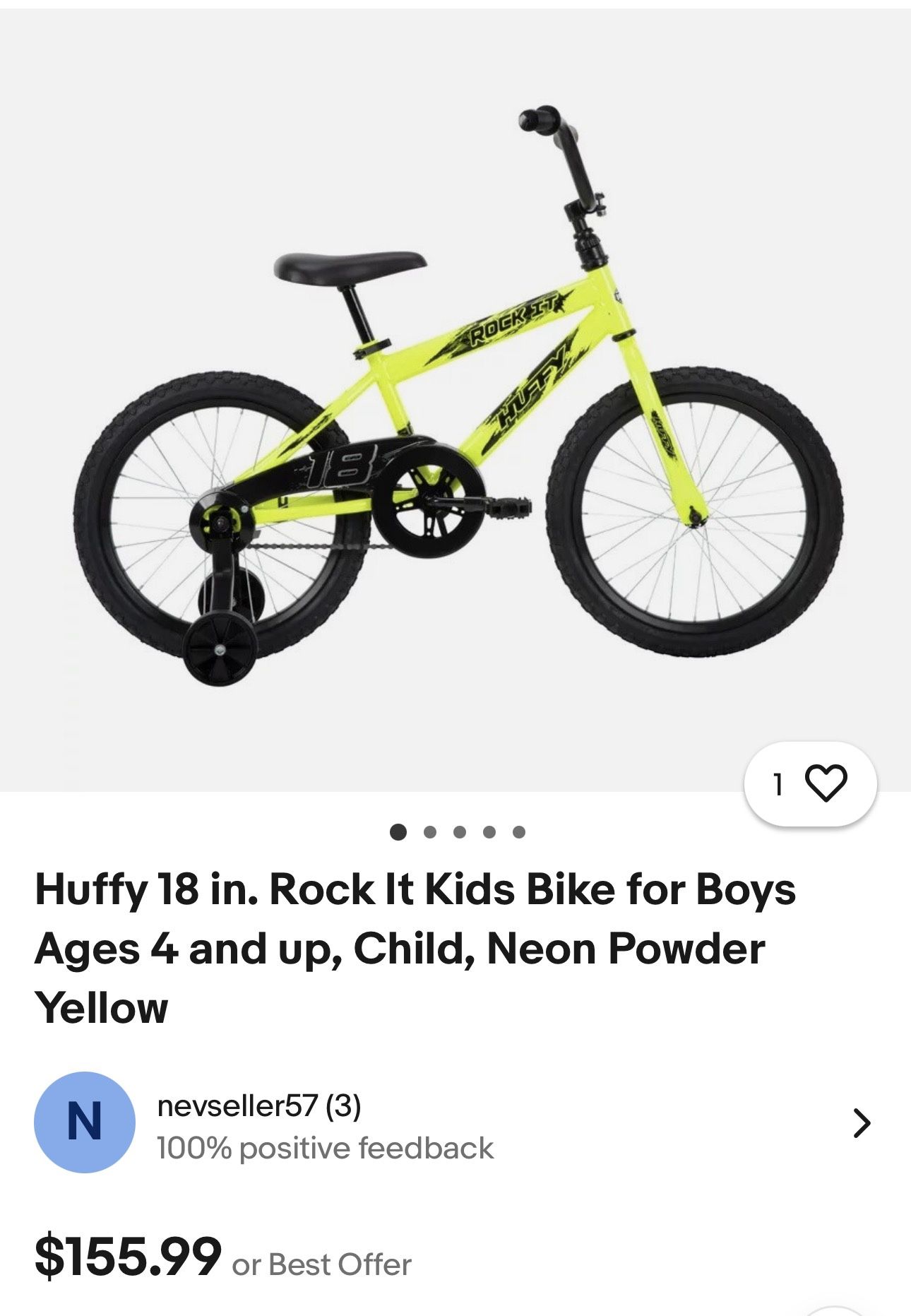Add the Huffy bike to watchlist
Viewport: 911px width, 1316px height.
point(824,783)
